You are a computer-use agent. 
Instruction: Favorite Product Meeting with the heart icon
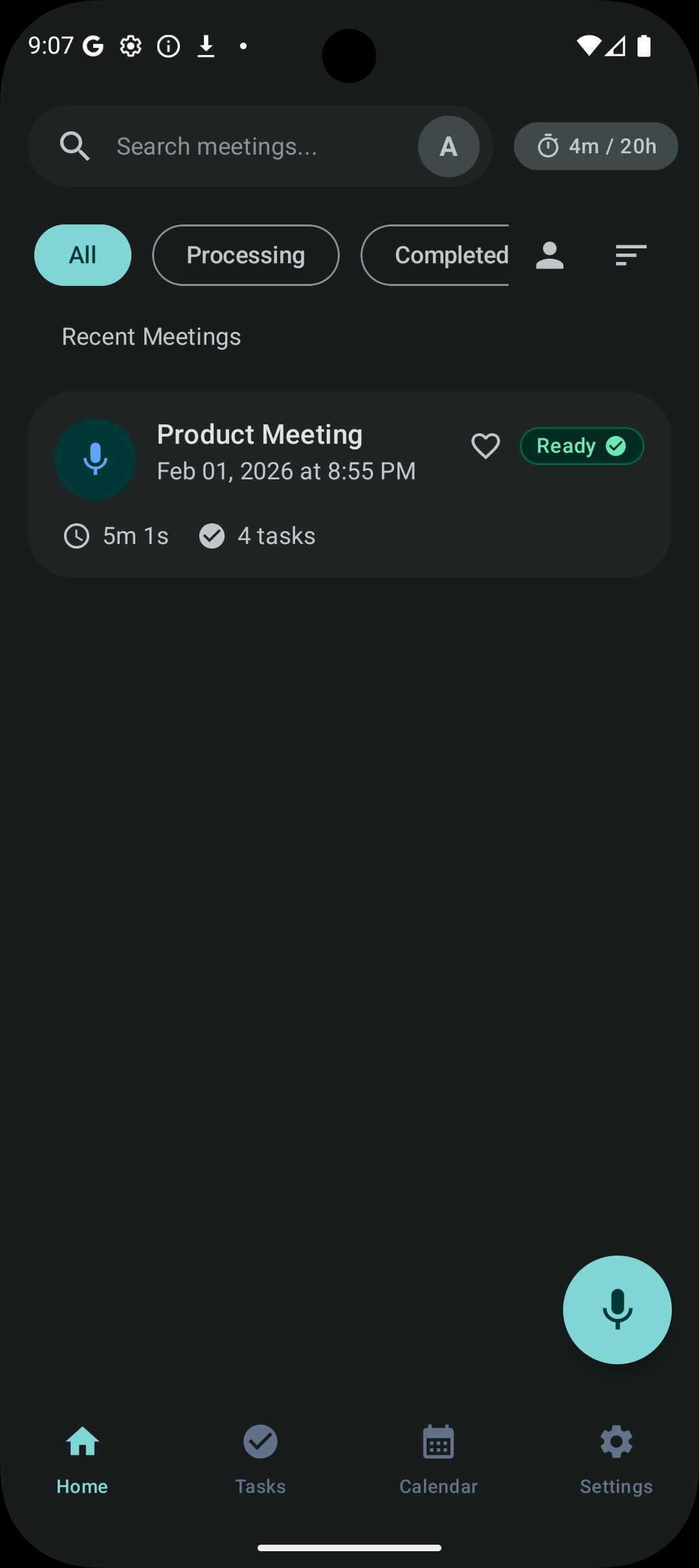tap(485, 446)
